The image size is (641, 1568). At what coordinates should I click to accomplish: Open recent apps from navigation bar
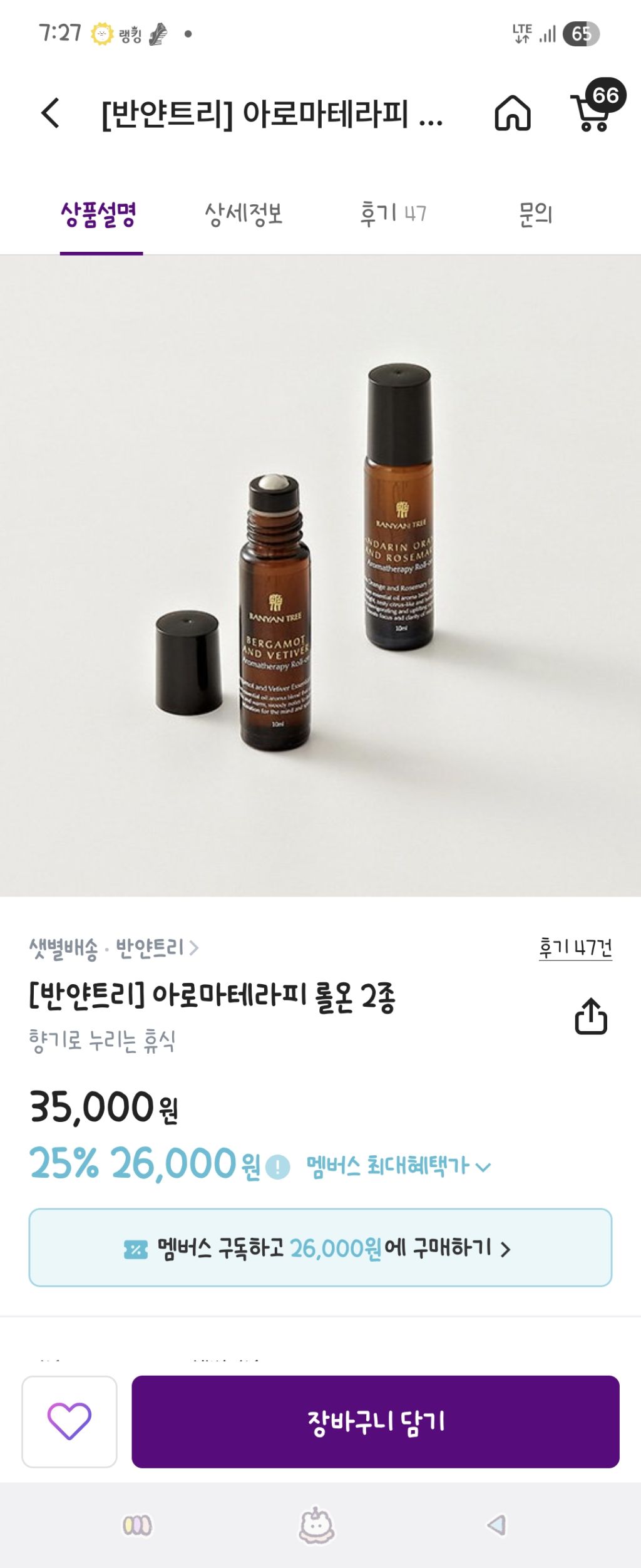pos(137,1525)
